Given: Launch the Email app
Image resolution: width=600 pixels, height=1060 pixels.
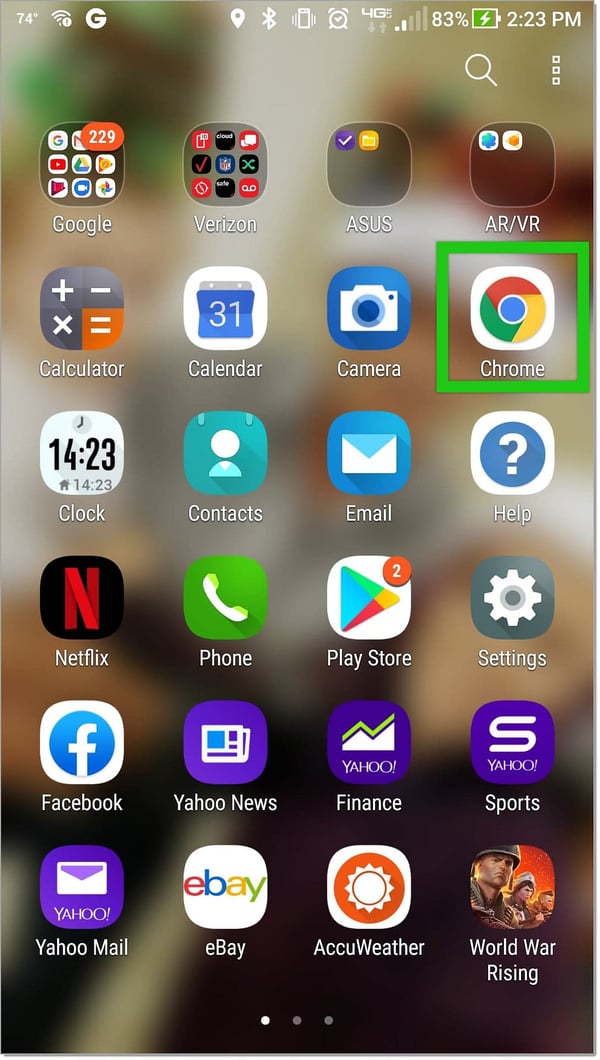Looking at the screenshot, I should (369, 453).
